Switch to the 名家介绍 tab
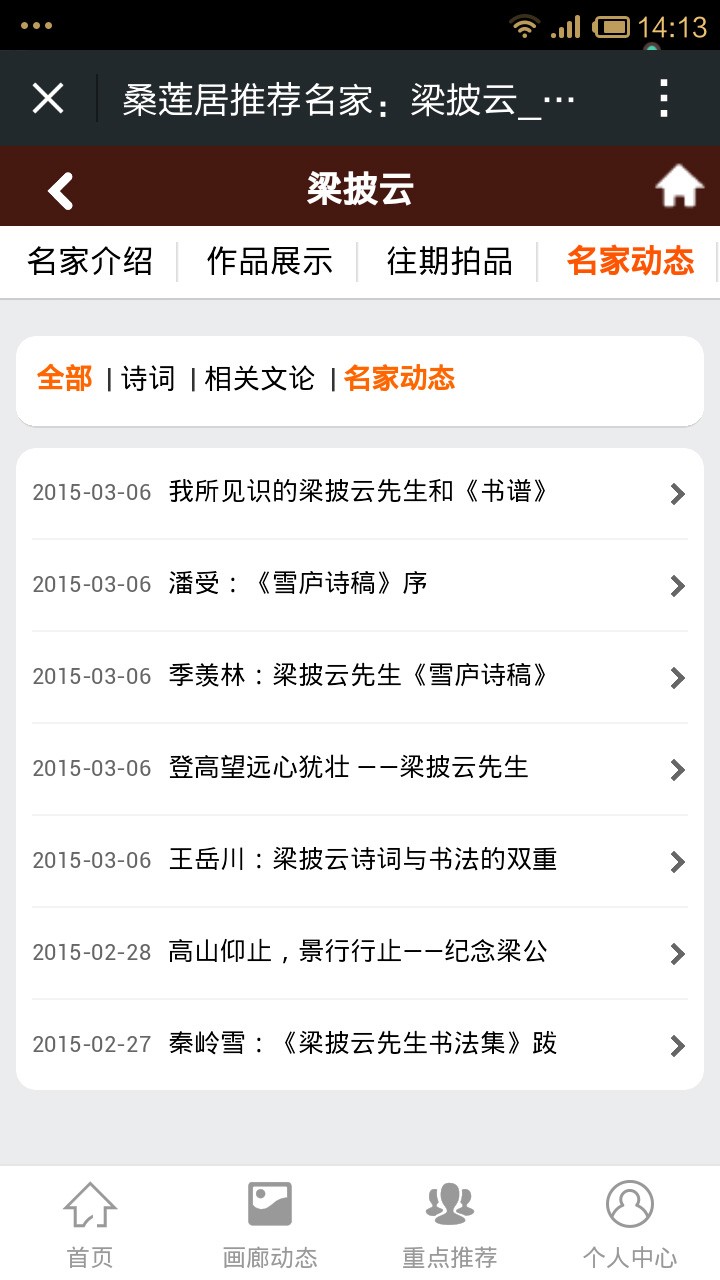The image size is (720, 1280). point(90,261)
